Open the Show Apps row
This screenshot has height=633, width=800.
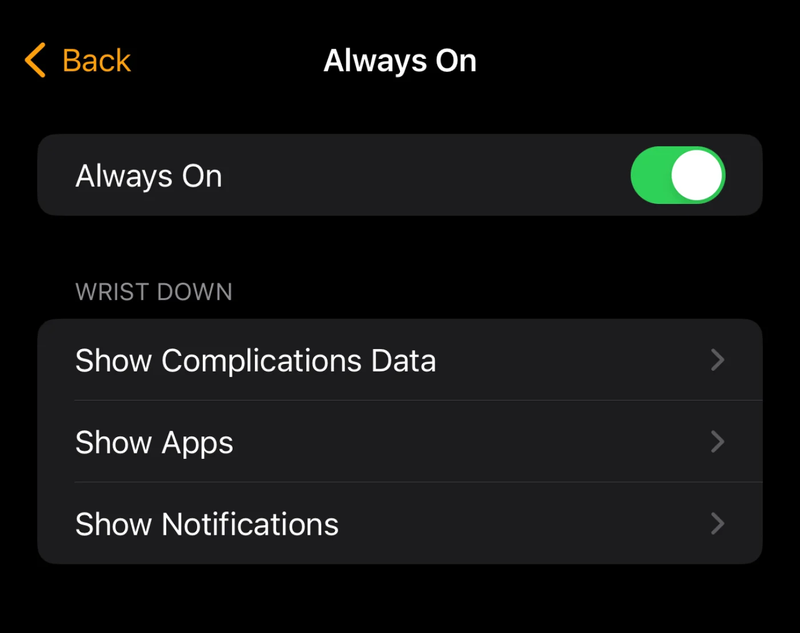[399, 442]
